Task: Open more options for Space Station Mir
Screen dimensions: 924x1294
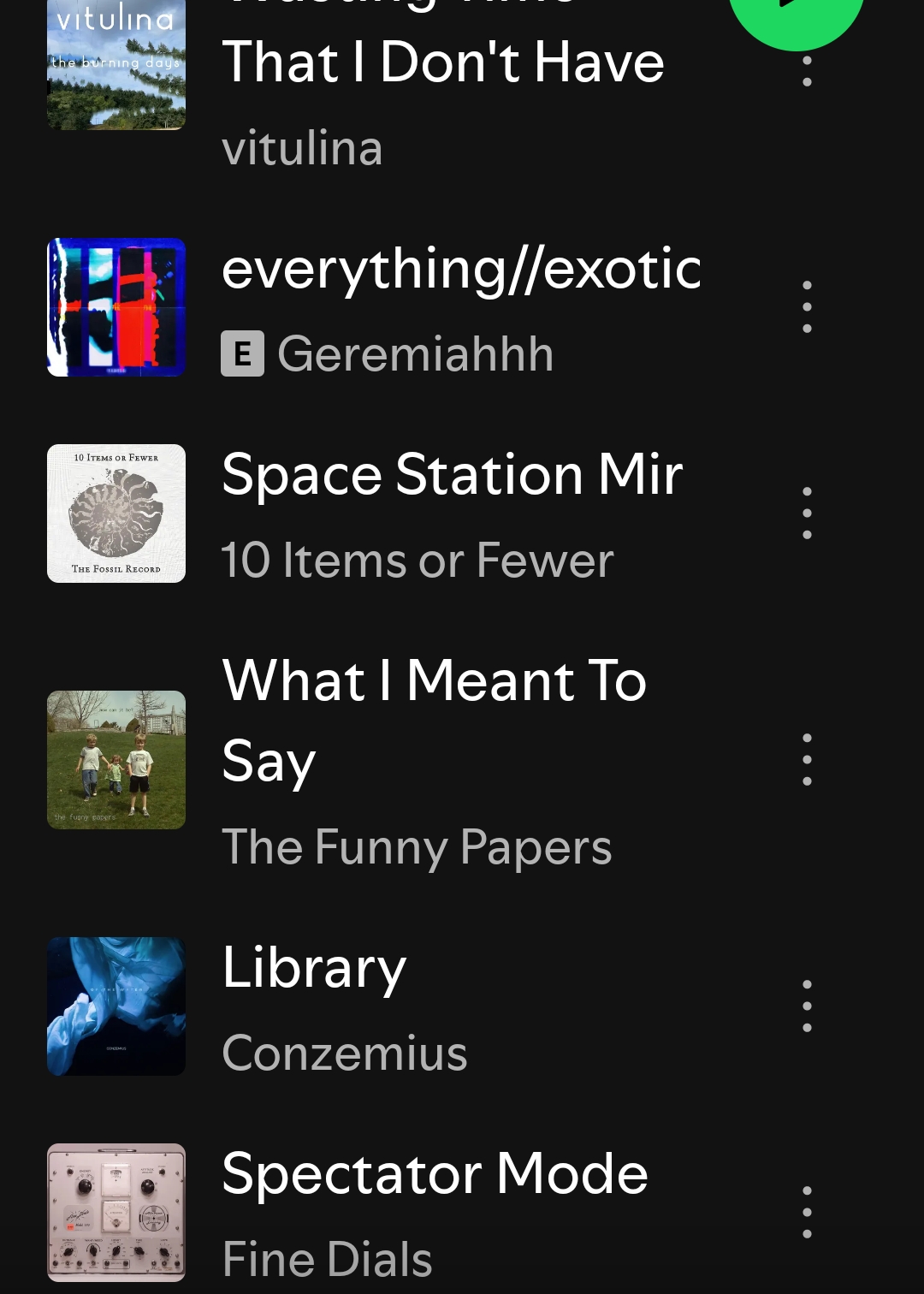Action: coord(807,513)
